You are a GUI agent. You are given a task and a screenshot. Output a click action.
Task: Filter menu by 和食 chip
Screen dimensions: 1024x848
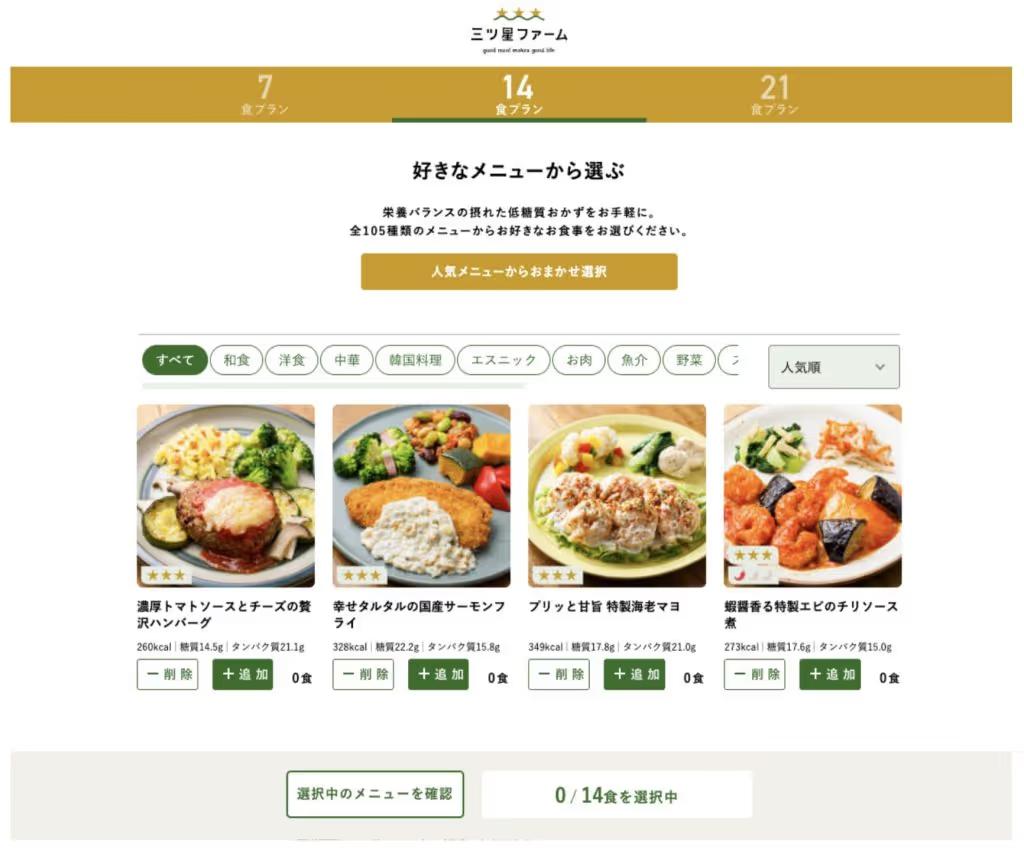pos(236,360)
